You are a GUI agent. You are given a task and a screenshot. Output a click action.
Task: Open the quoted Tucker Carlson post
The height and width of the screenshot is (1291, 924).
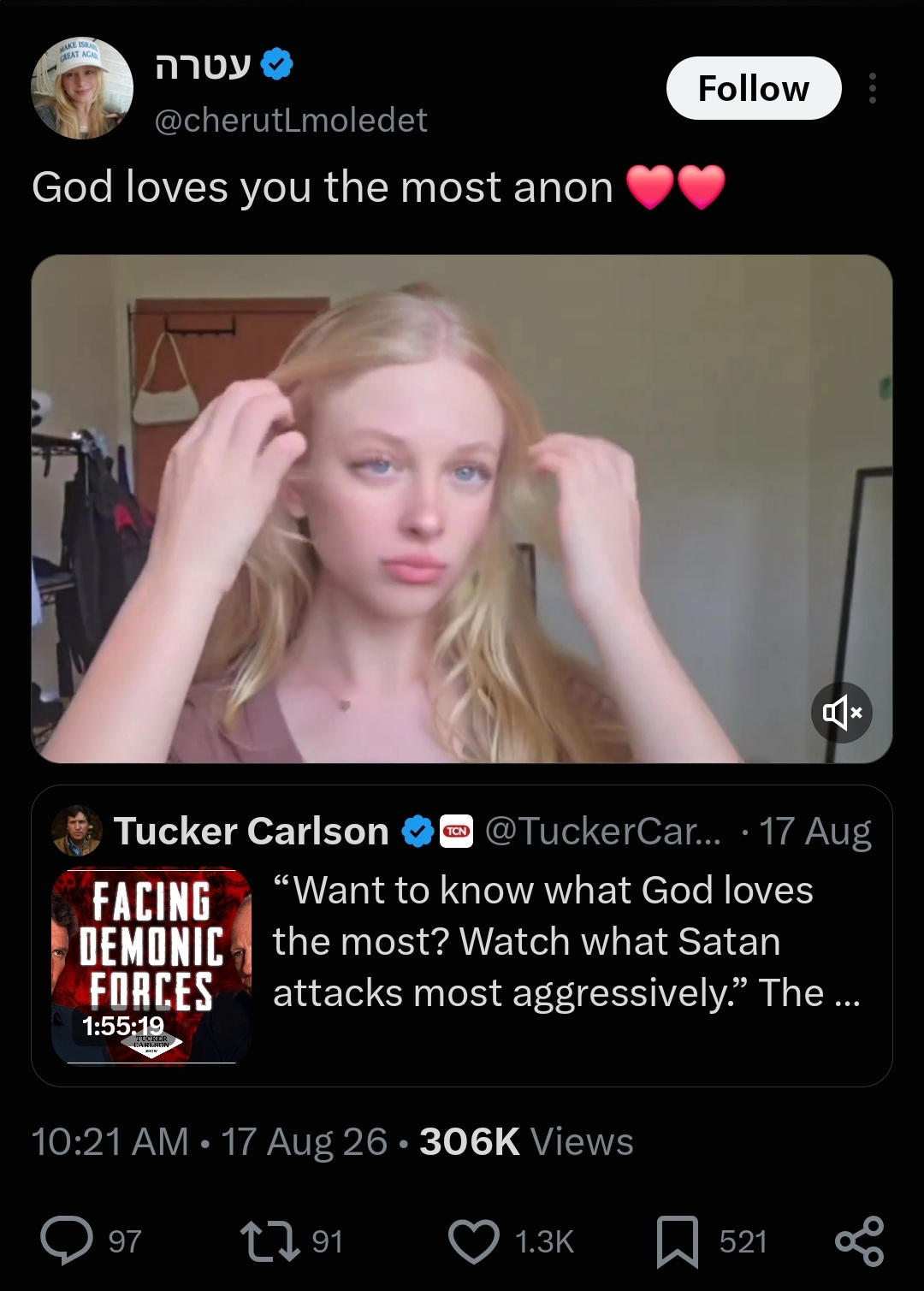[x=462, y=936]
